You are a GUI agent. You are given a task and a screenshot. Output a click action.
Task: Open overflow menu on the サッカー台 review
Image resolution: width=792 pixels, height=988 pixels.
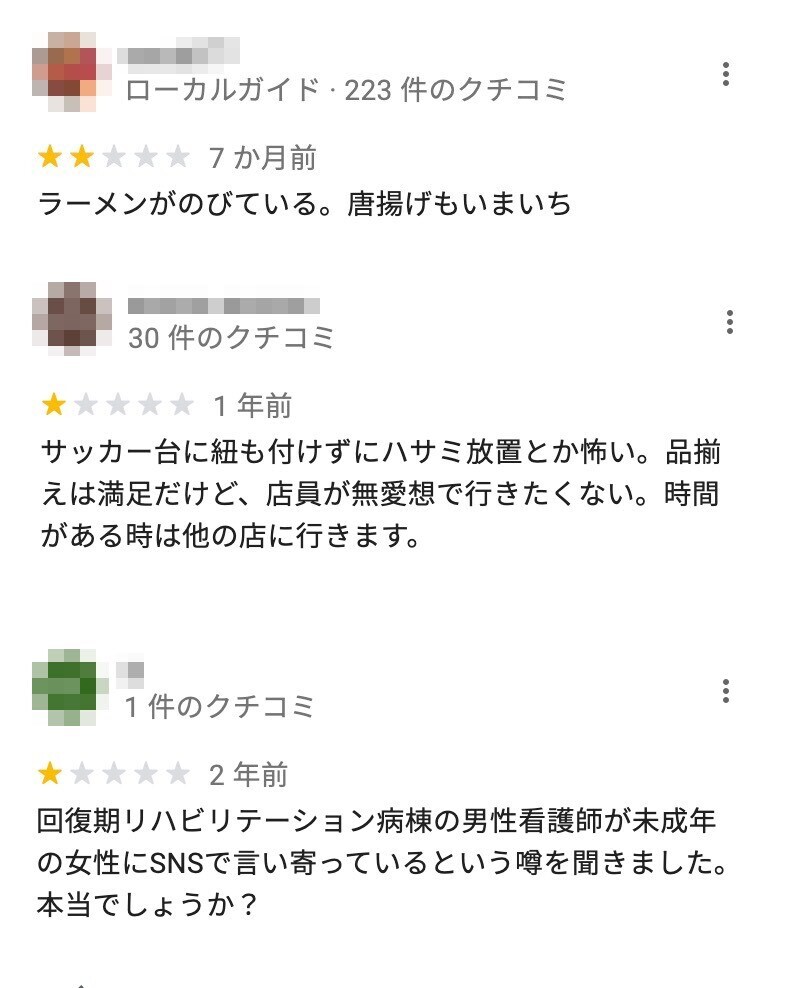[x=730, y=322]
